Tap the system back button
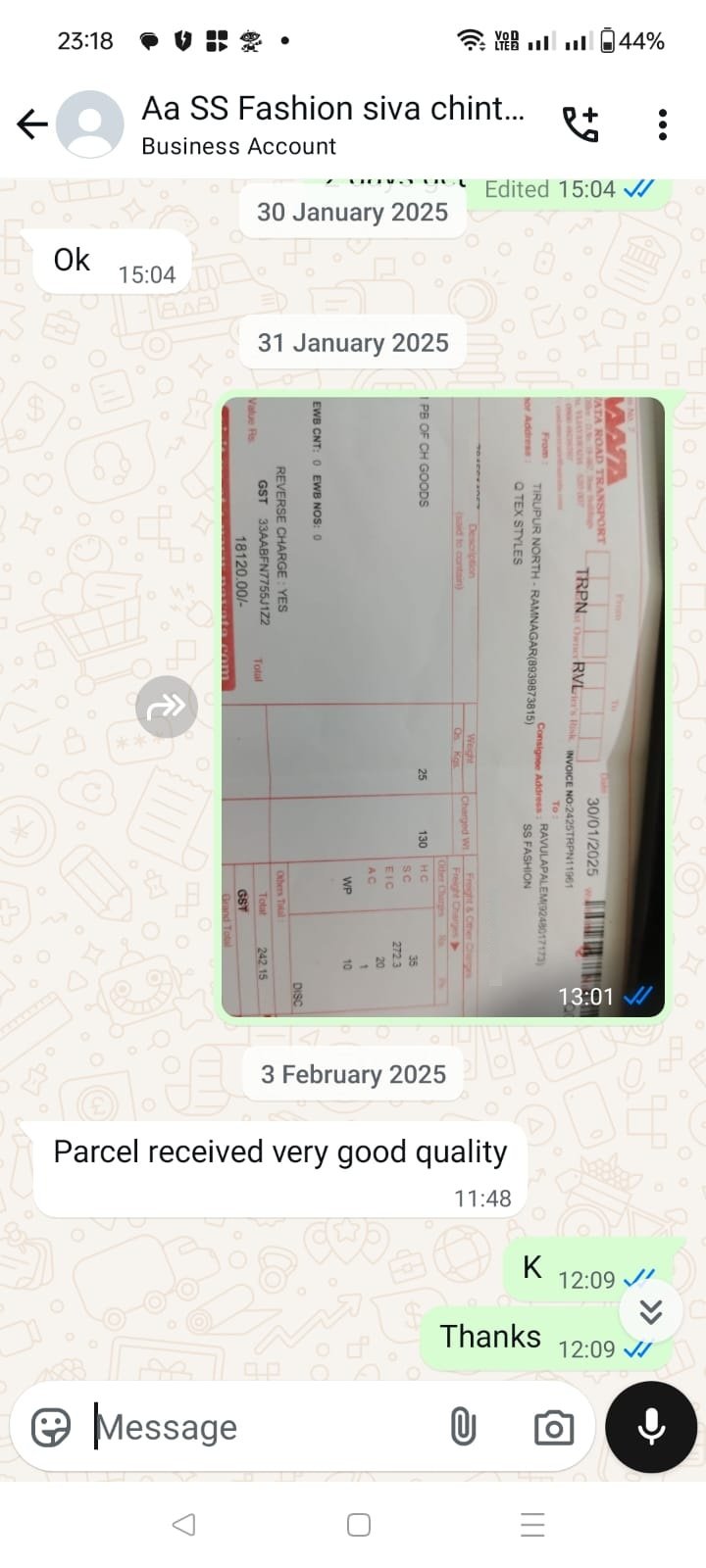The image size is (706, 1568). click(183, 1525)
